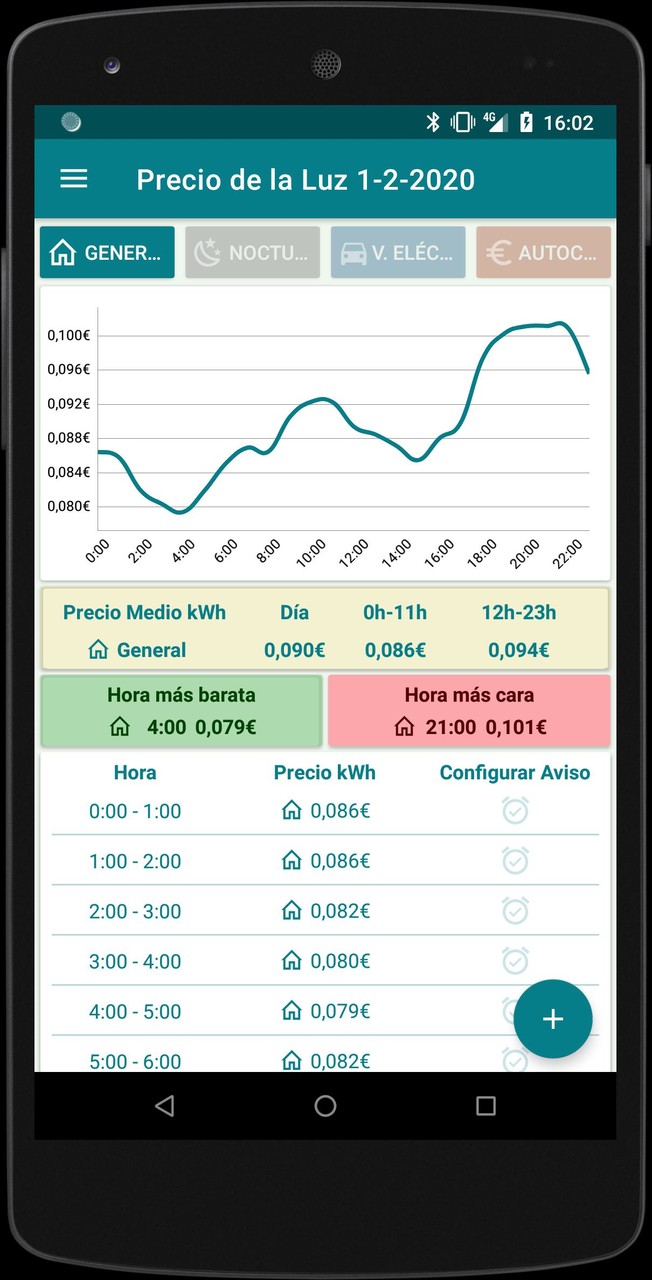Go back with the system back button
652x1280 pixels.
(x=165, y=1106)
